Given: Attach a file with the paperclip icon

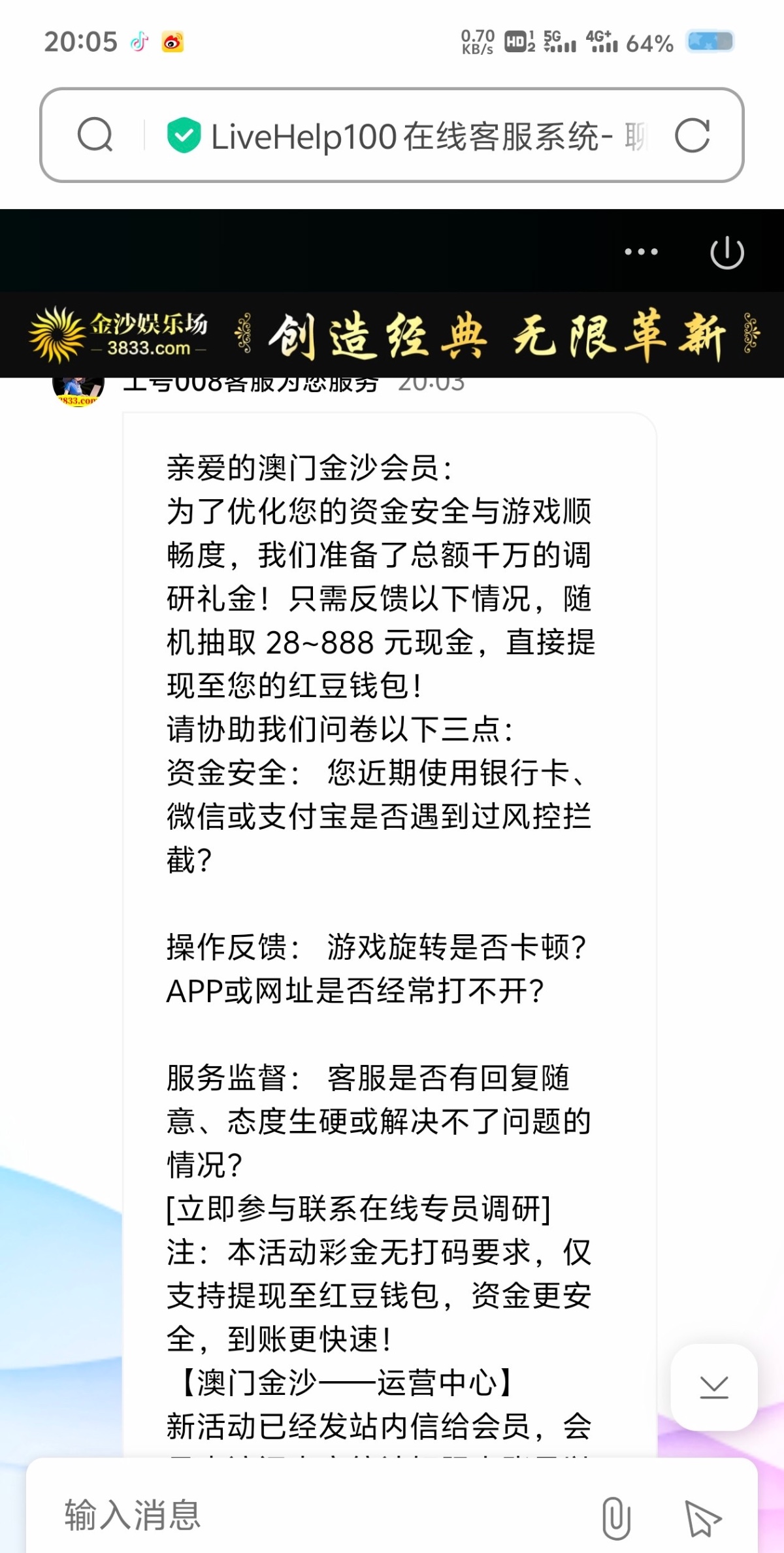Looking at the screenshot, I should pyautogui.click(x=616, y=1518).
